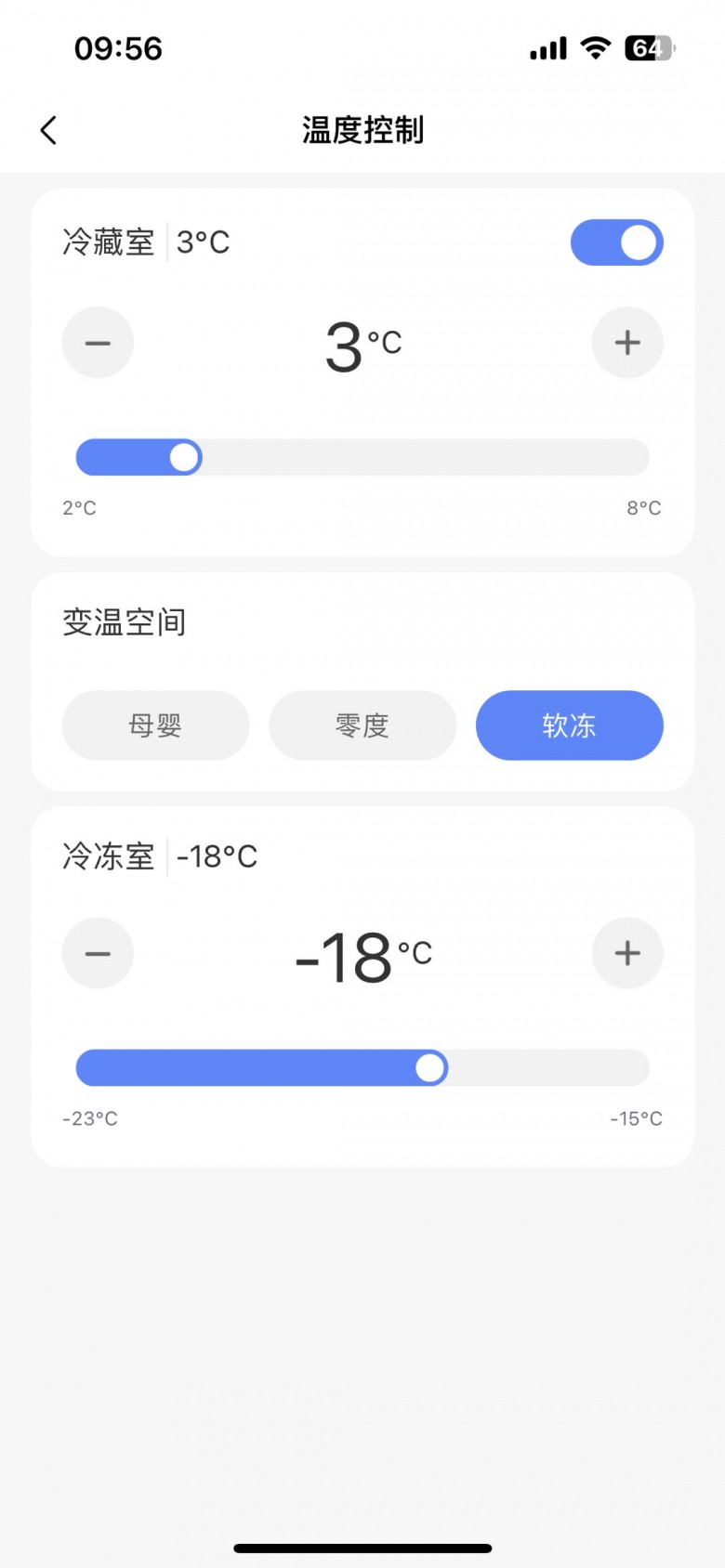Select the 软冻 mode chip
Image resolution: width=725 pixels, height=1568 pixels.
pyautogui.click(x=569, y=725)
